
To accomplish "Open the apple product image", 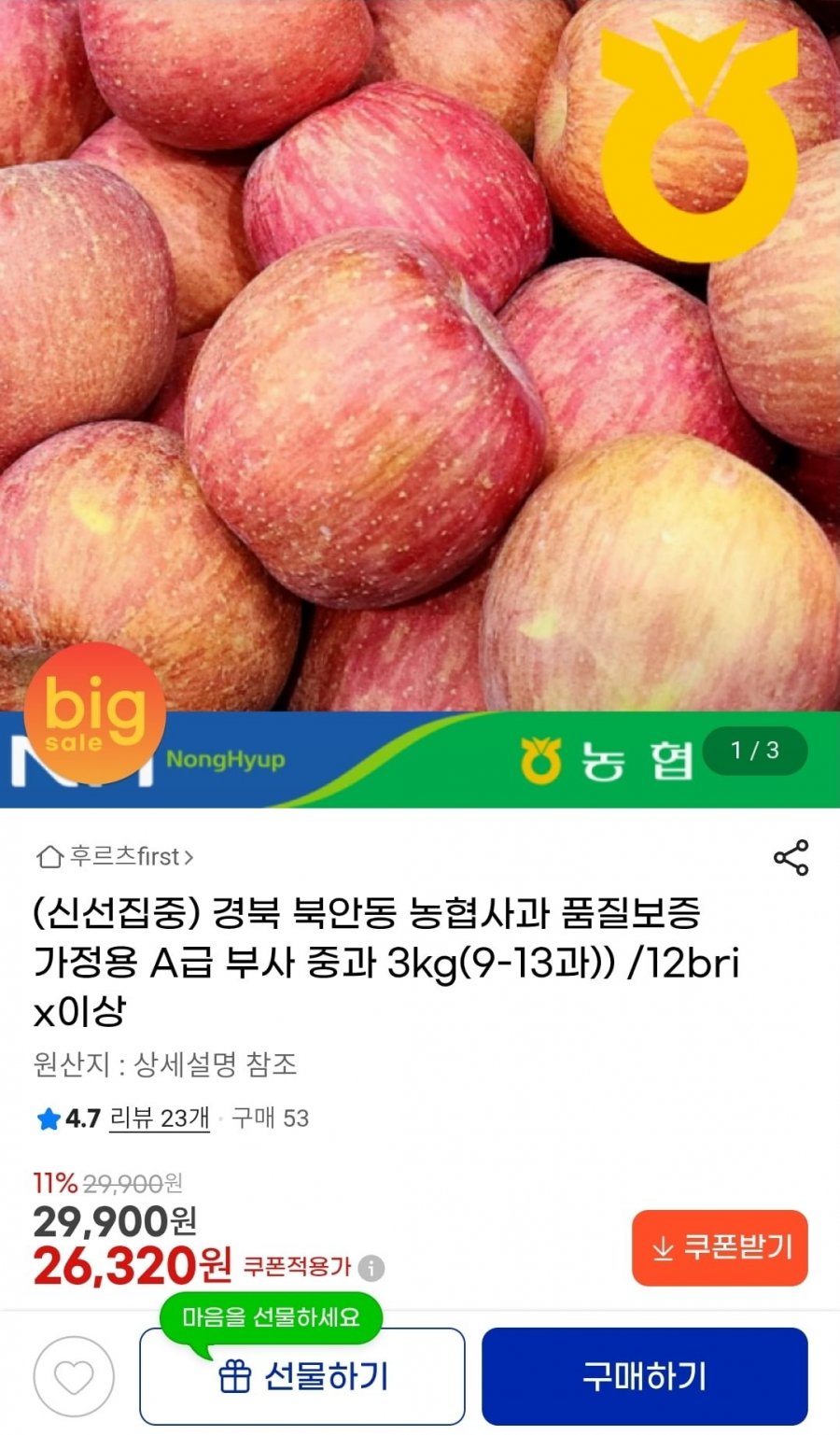I will [x=420, y=373].
